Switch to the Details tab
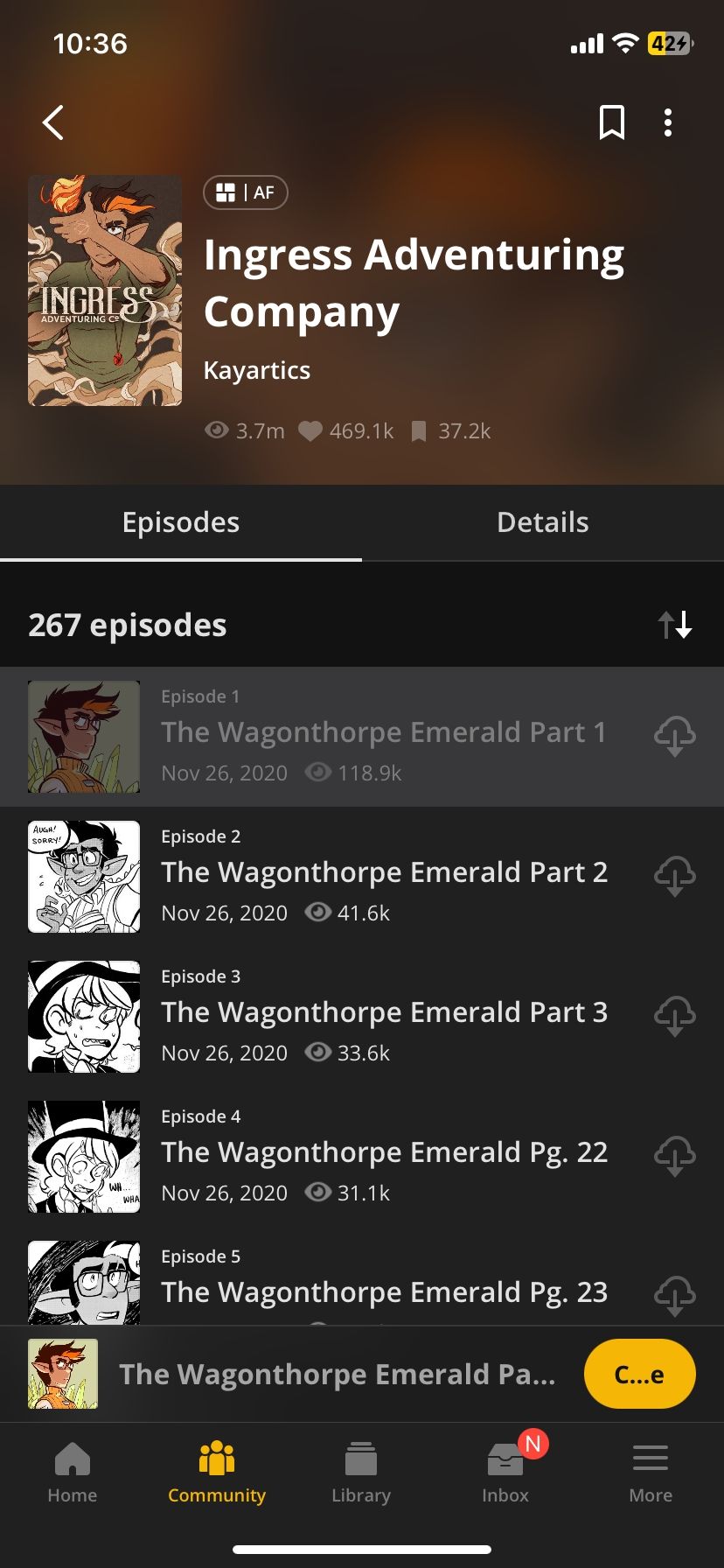 (542, 522)
